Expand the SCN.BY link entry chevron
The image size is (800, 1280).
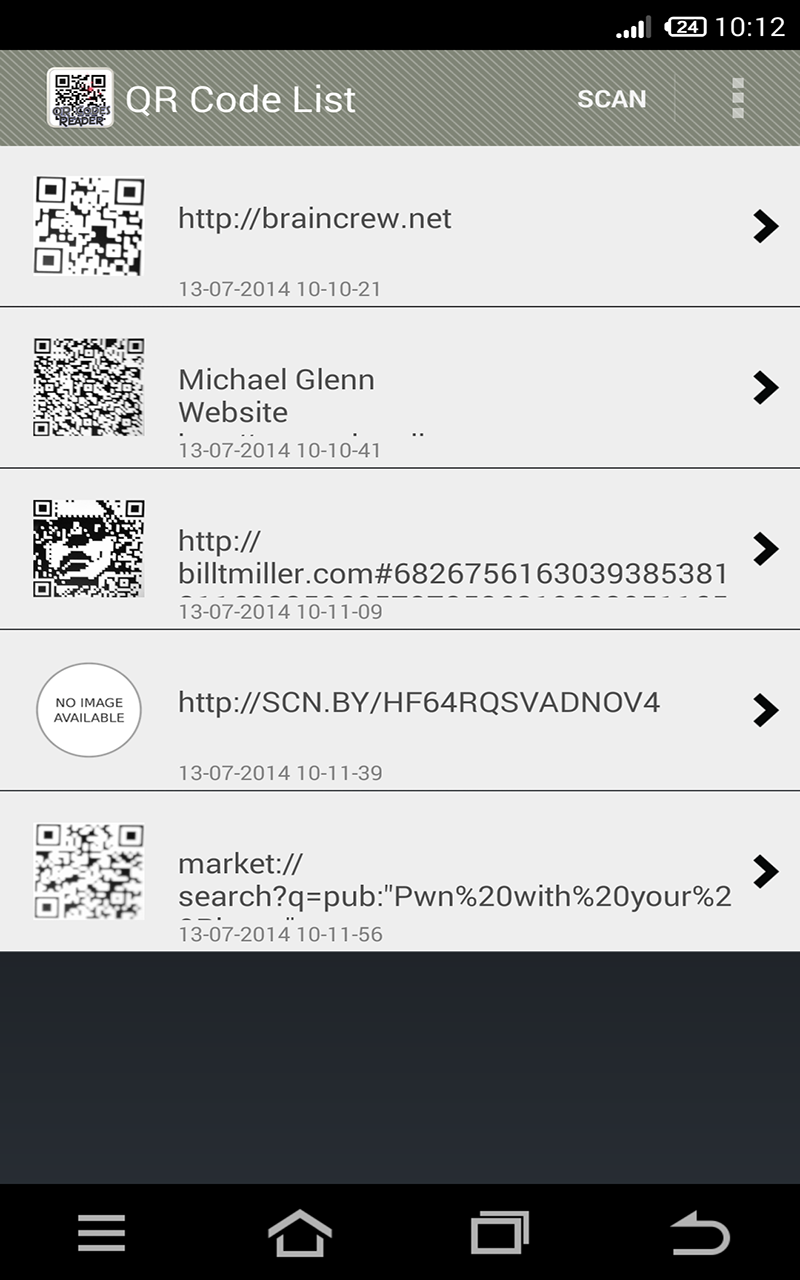[x=766, y=710]
